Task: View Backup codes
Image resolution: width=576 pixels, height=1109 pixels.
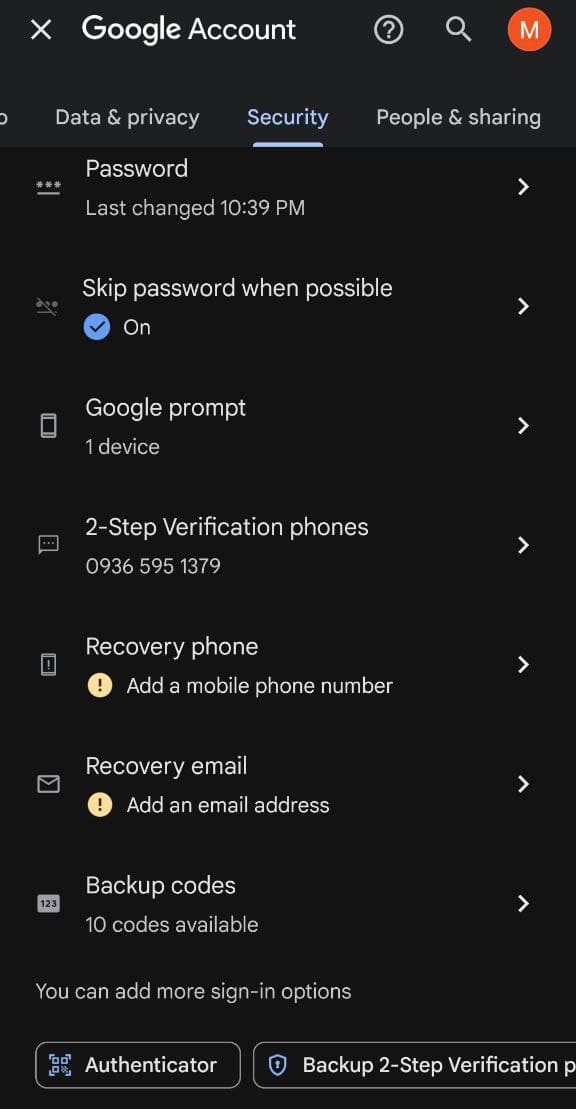Action: tap(288, 904)
